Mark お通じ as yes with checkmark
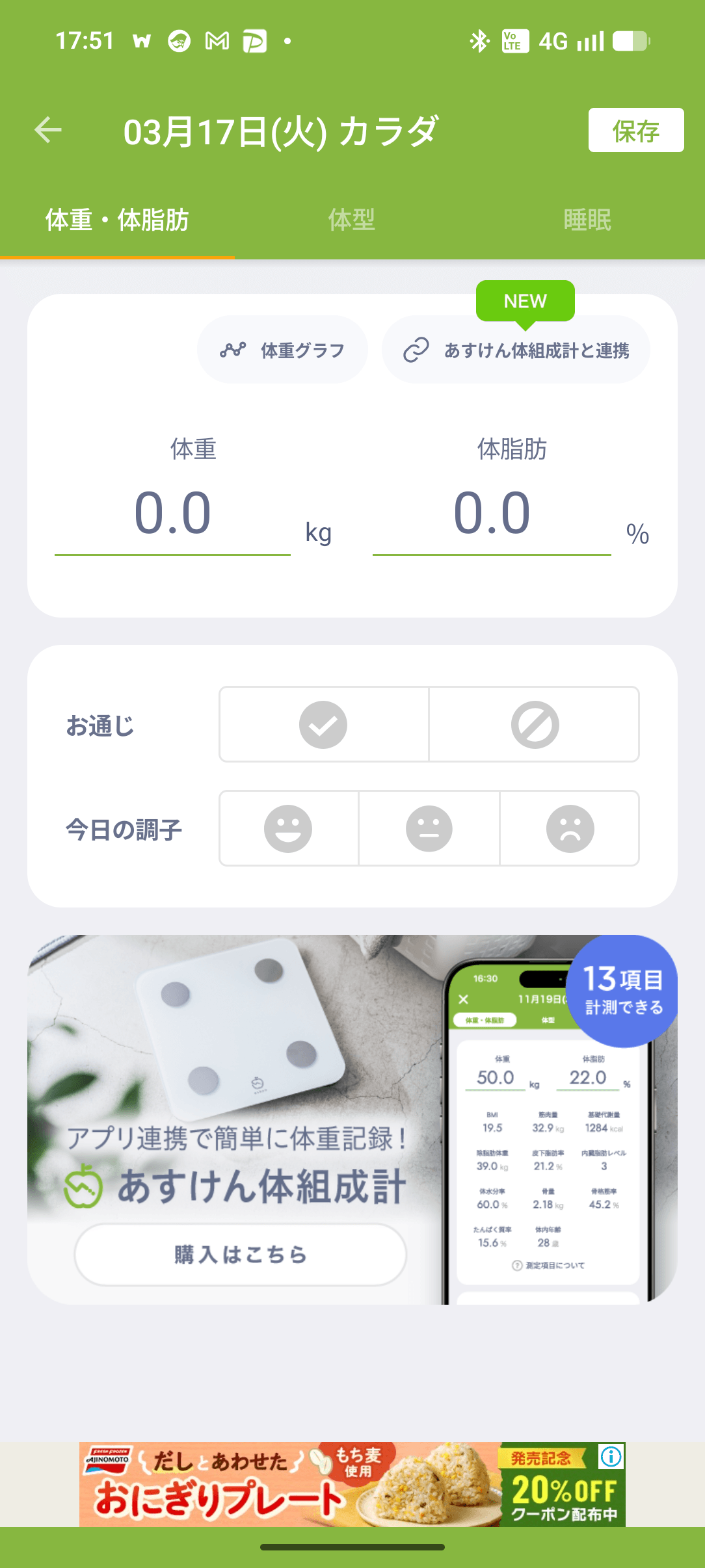This screenshot has height=1568, width=705. 323,724
